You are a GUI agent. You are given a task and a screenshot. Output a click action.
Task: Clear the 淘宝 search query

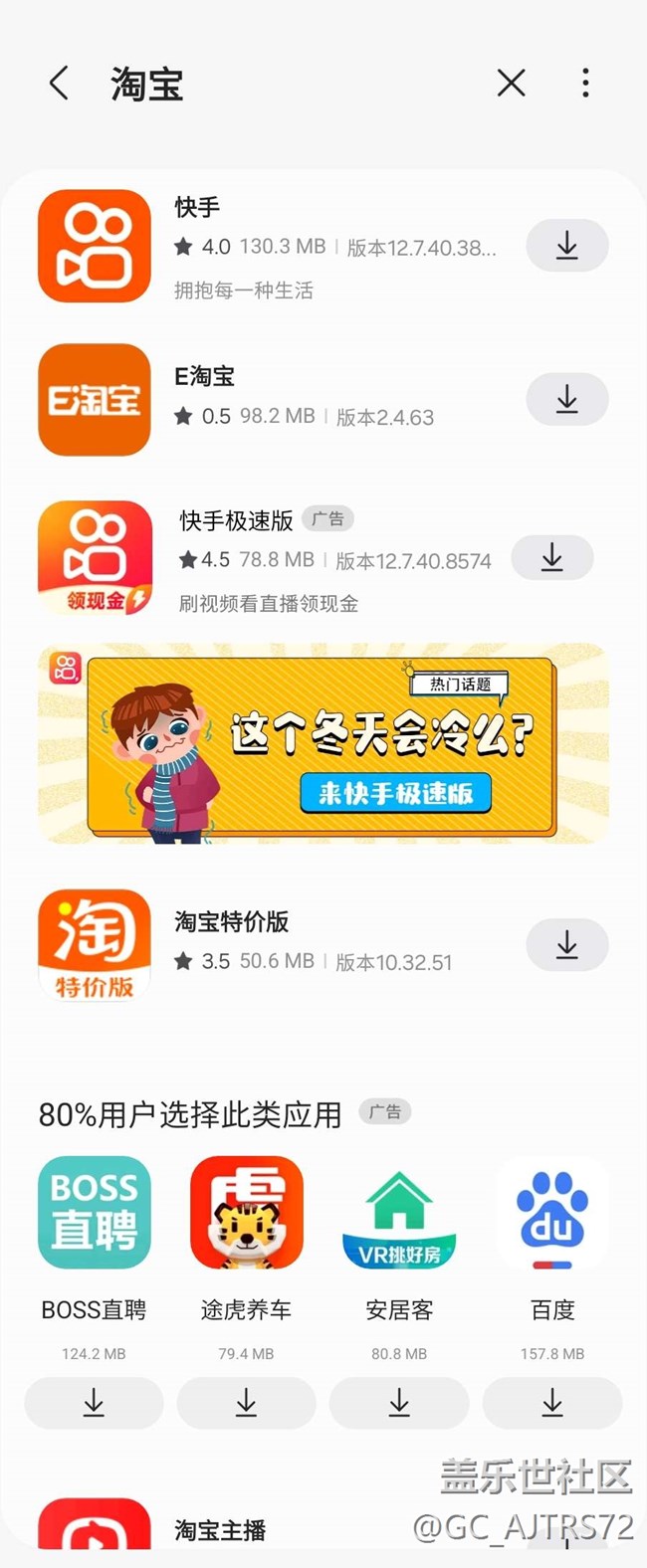[x=511, y=84]
